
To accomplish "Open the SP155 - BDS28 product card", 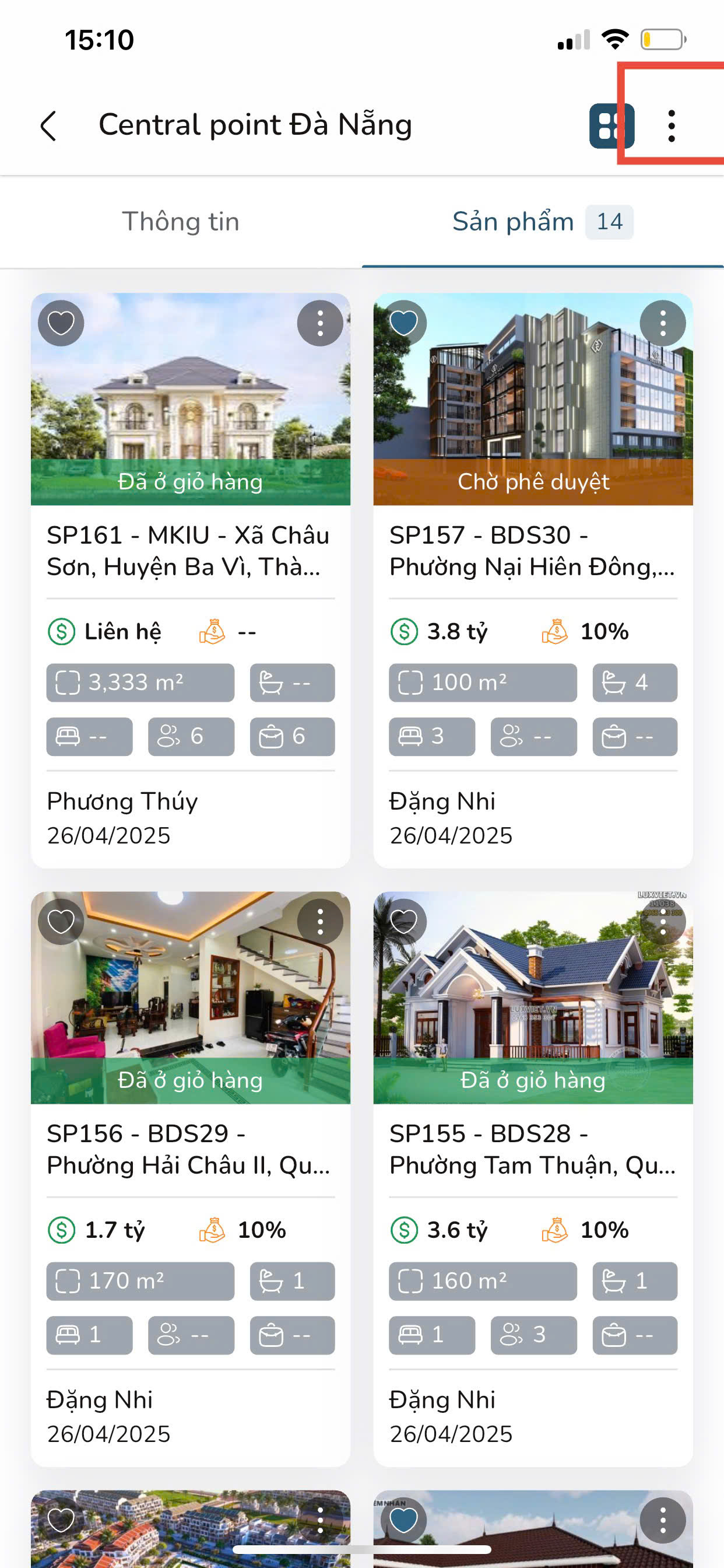I will [532, 1149].
